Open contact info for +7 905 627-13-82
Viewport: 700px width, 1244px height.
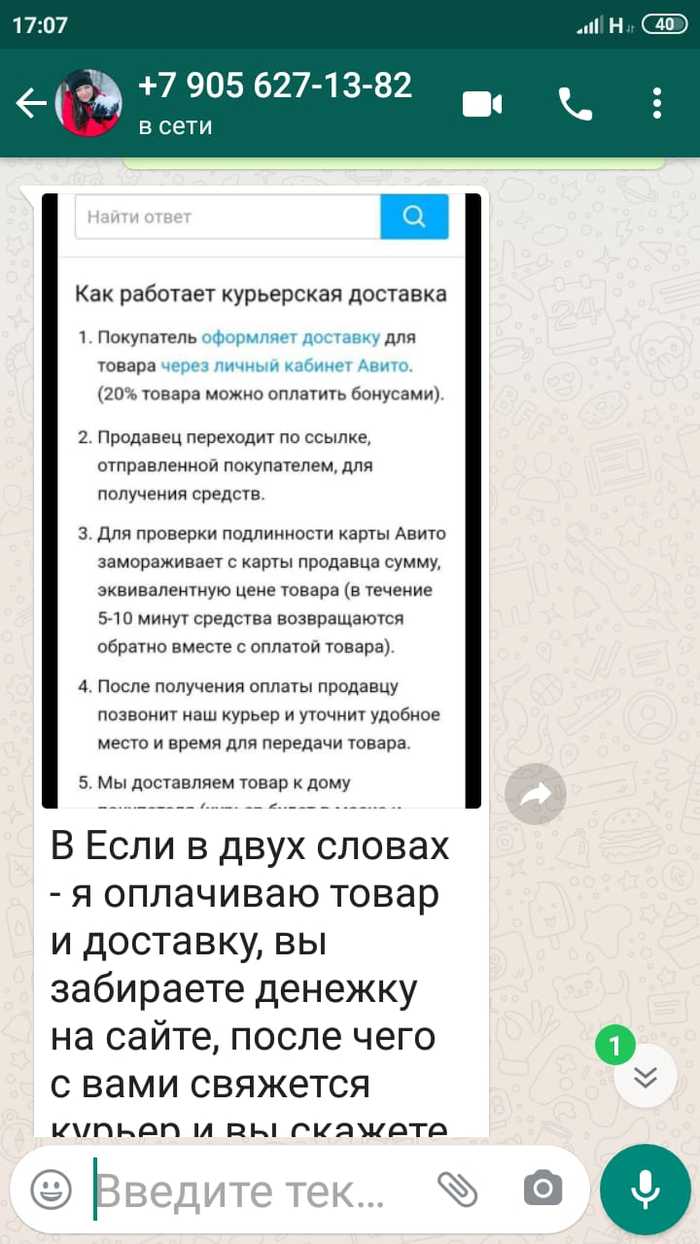click(x=275, y=102)
